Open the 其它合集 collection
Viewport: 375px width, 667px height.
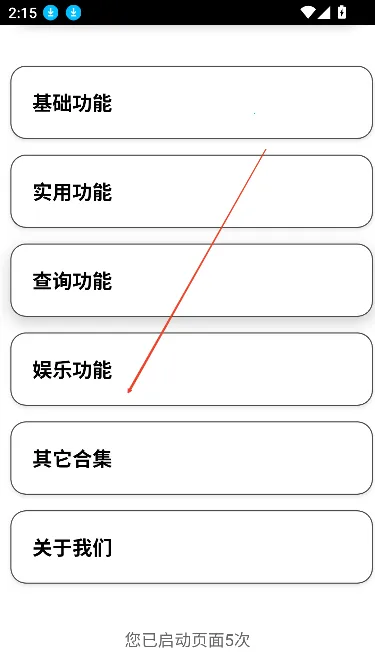(x=191, y=458)
